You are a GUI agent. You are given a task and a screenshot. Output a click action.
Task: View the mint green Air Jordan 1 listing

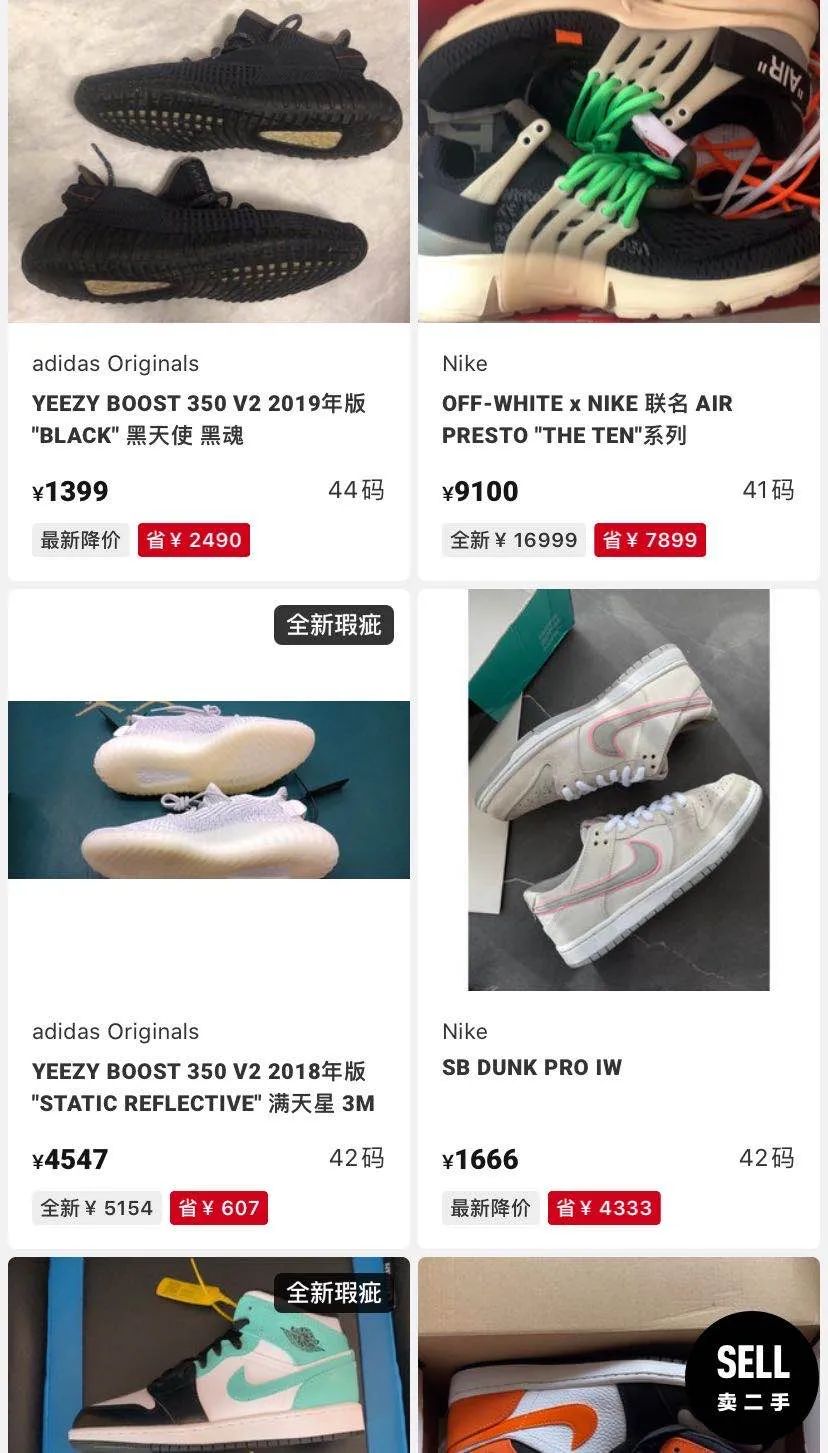[x=208, y=1360]
